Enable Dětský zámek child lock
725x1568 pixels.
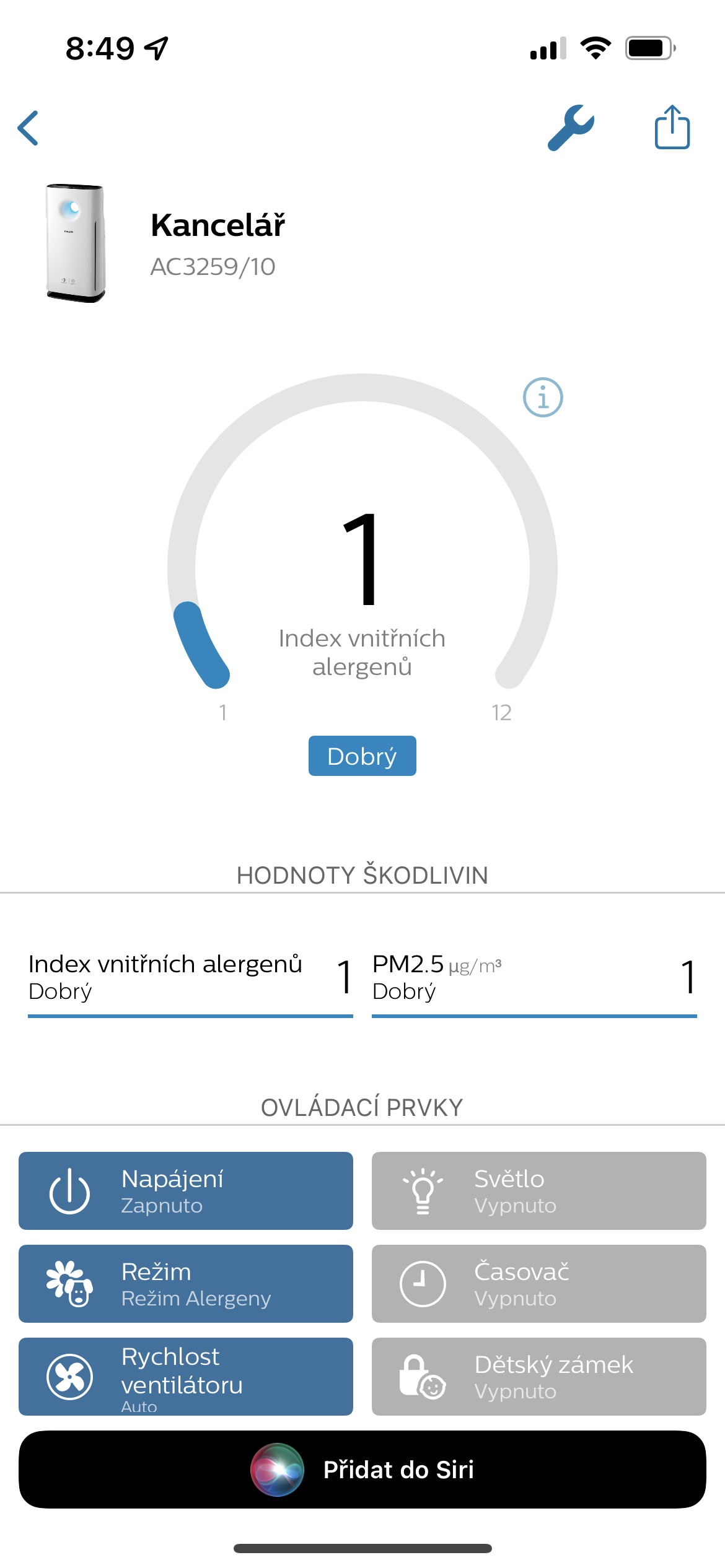tap(538, 1377)
